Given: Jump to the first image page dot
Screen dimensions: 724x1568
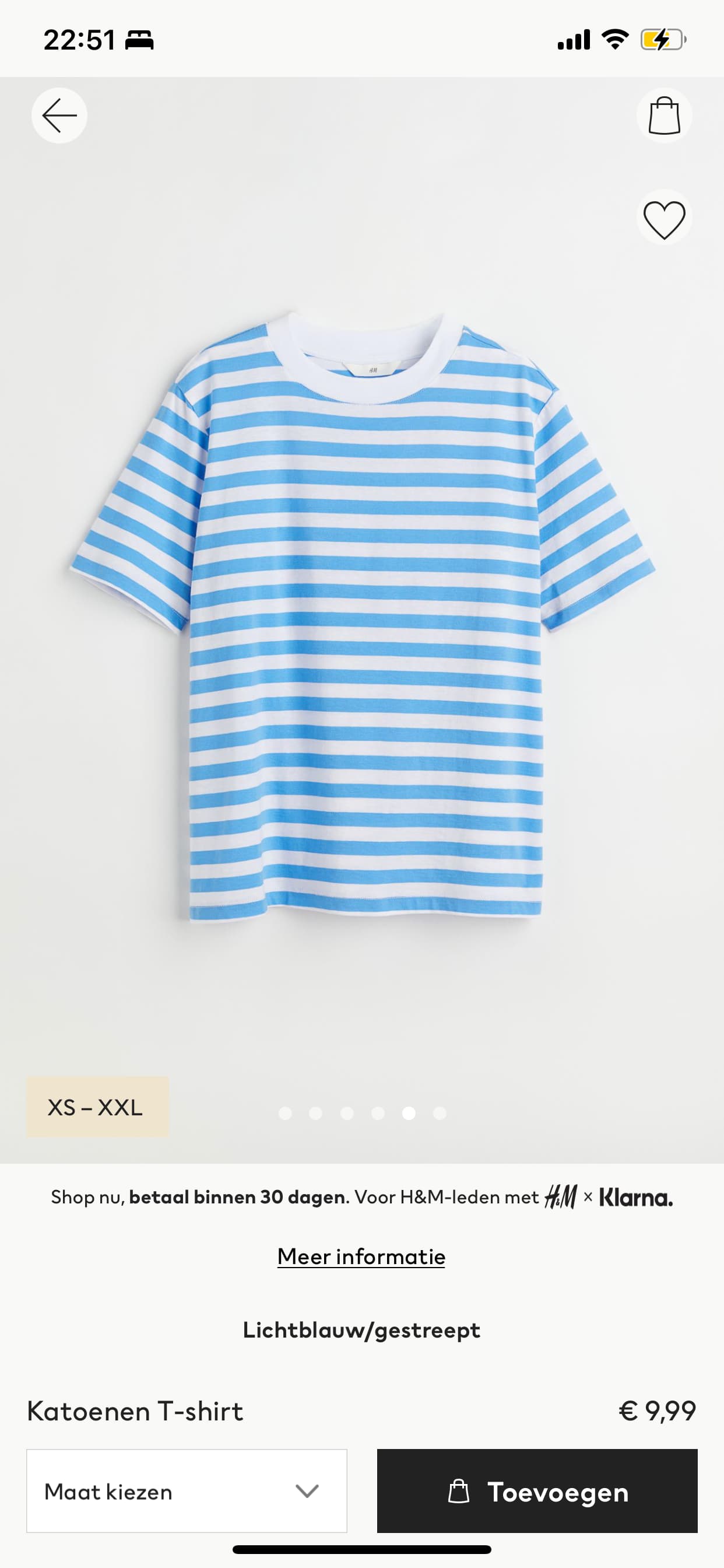Looking at the screenshot, I should click(284, 1114).
